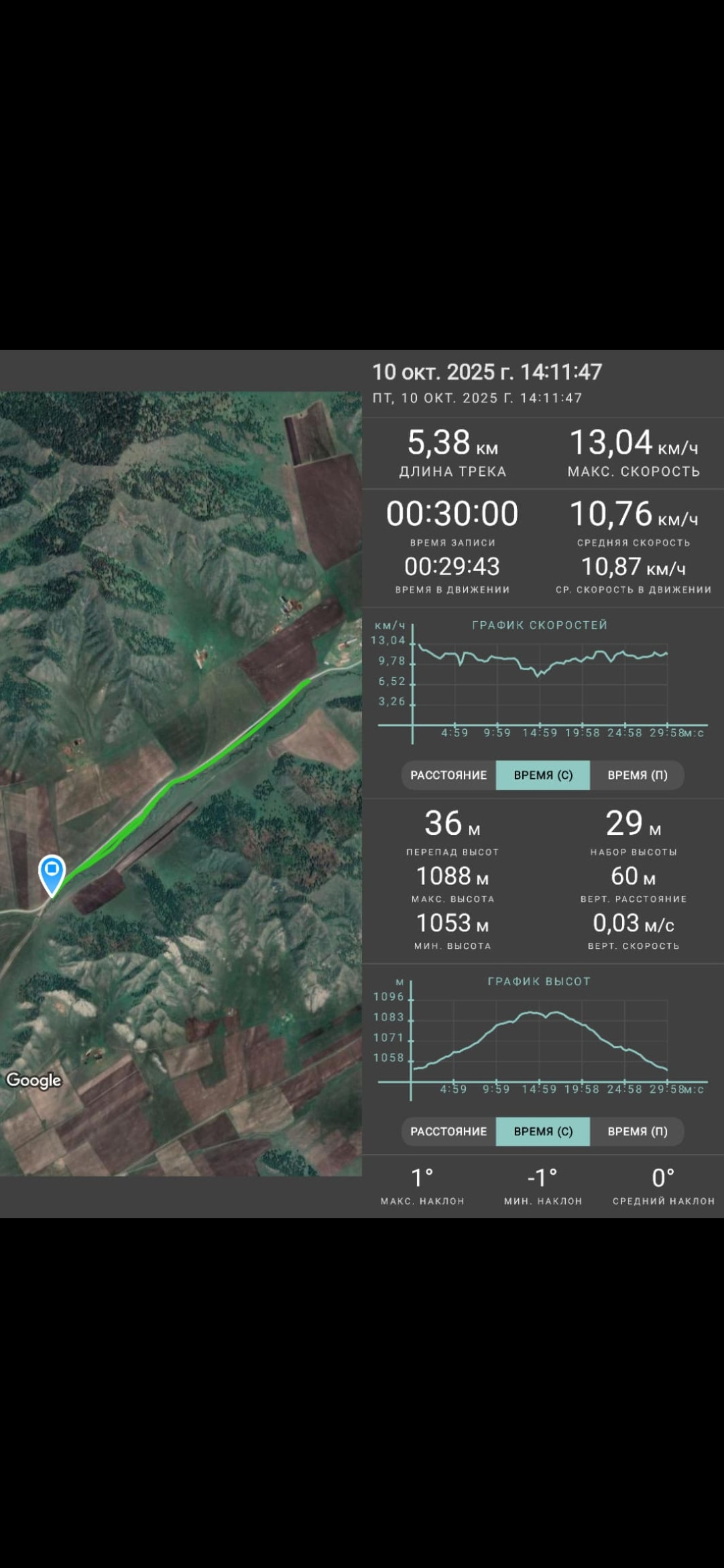Switch altitude graph to Расстояние

tap(448, 1132)
